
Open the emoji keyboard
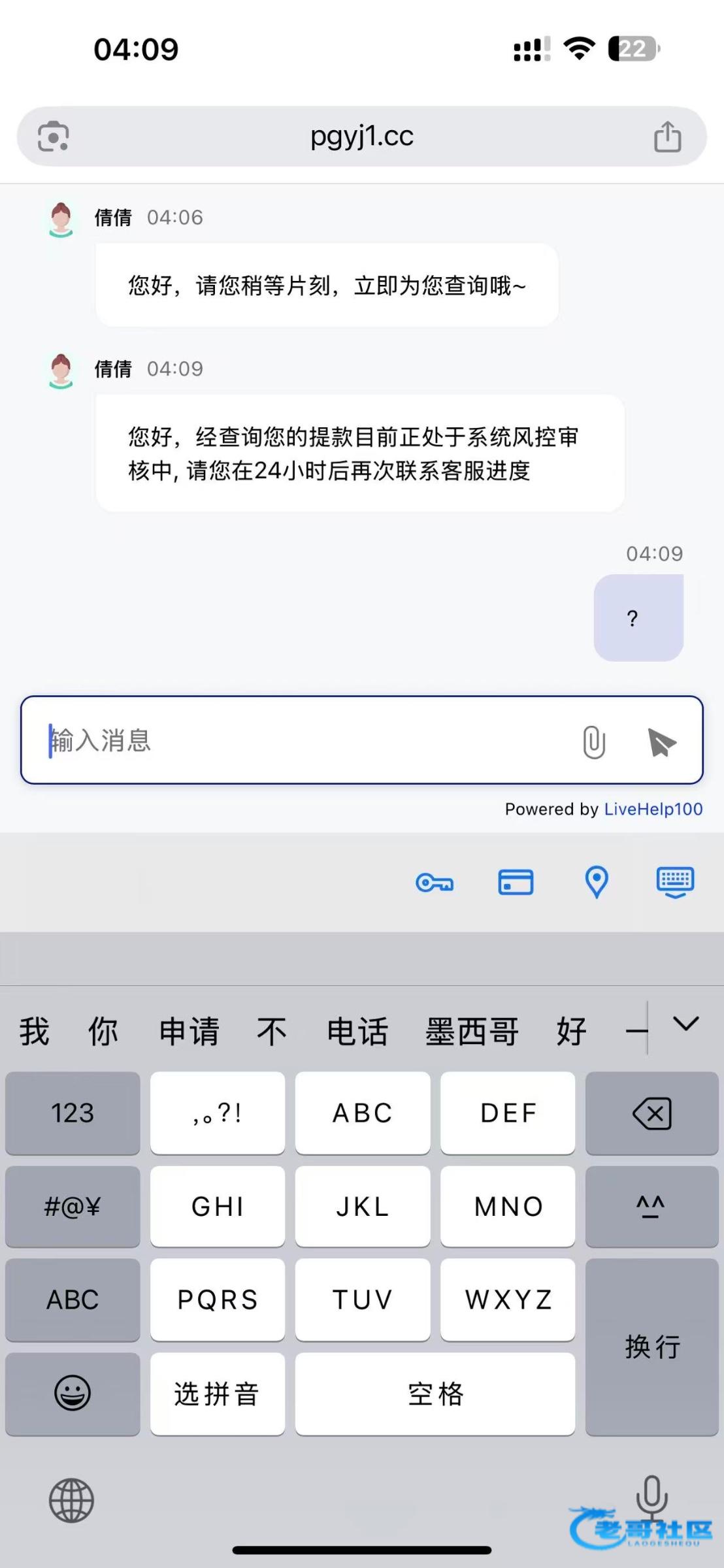pos(73,1393)
